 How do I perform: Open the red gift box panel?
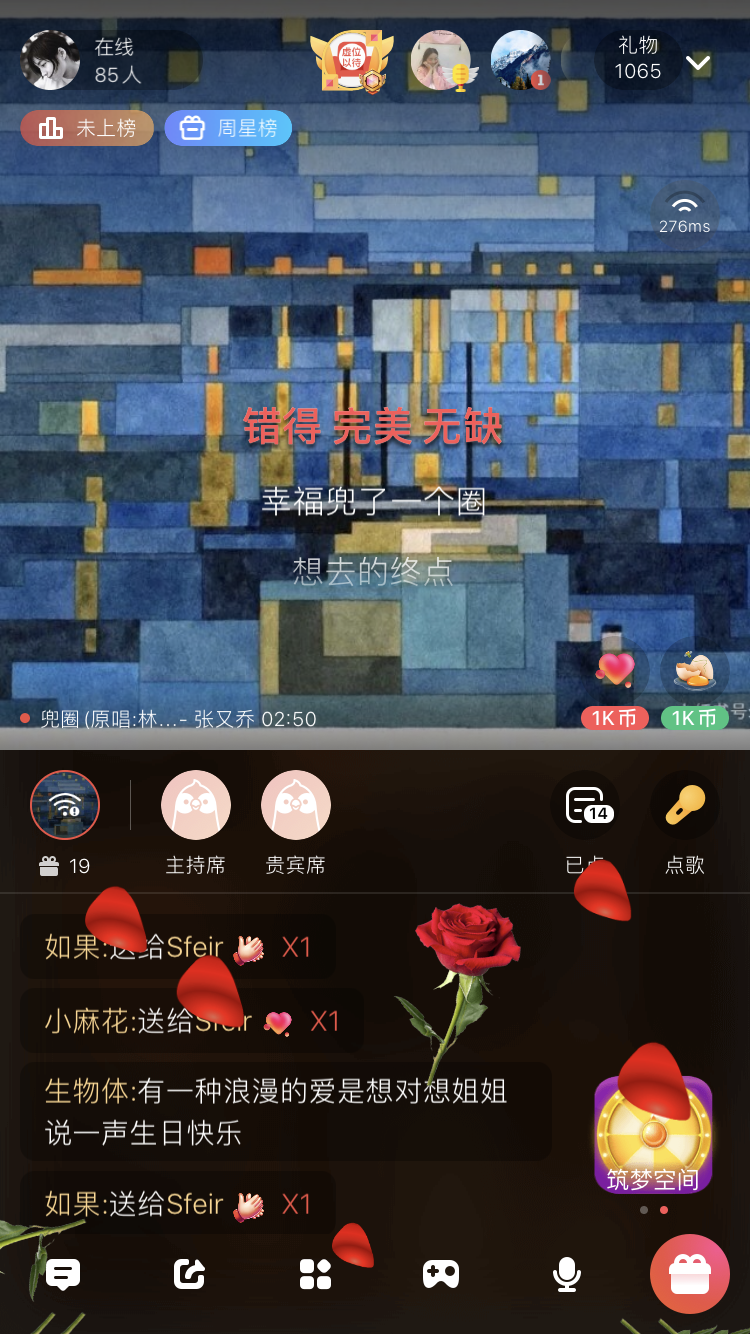690,1274
